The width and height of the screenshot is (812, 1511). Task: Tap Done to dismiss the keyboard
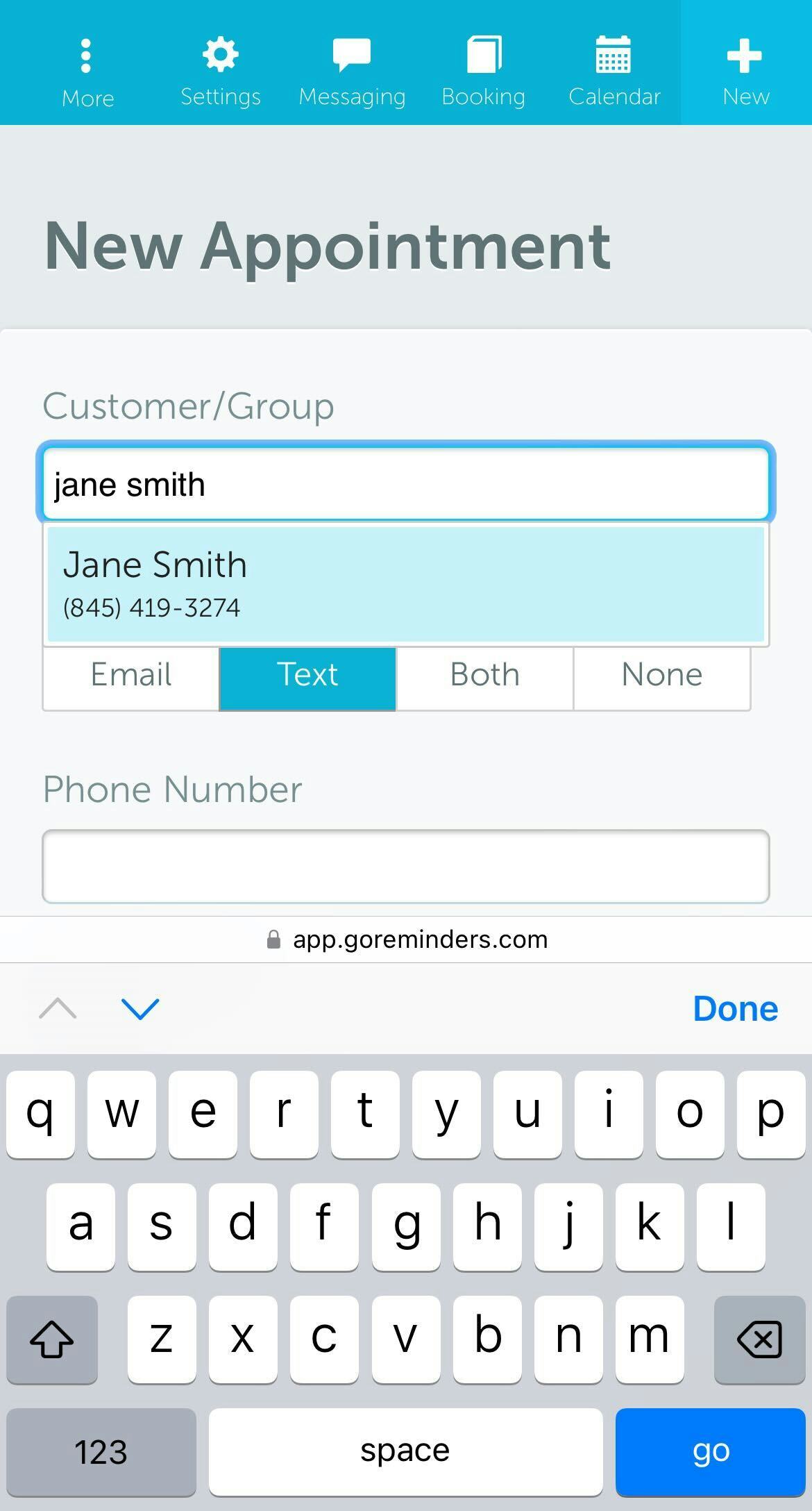pos(734,1008)
